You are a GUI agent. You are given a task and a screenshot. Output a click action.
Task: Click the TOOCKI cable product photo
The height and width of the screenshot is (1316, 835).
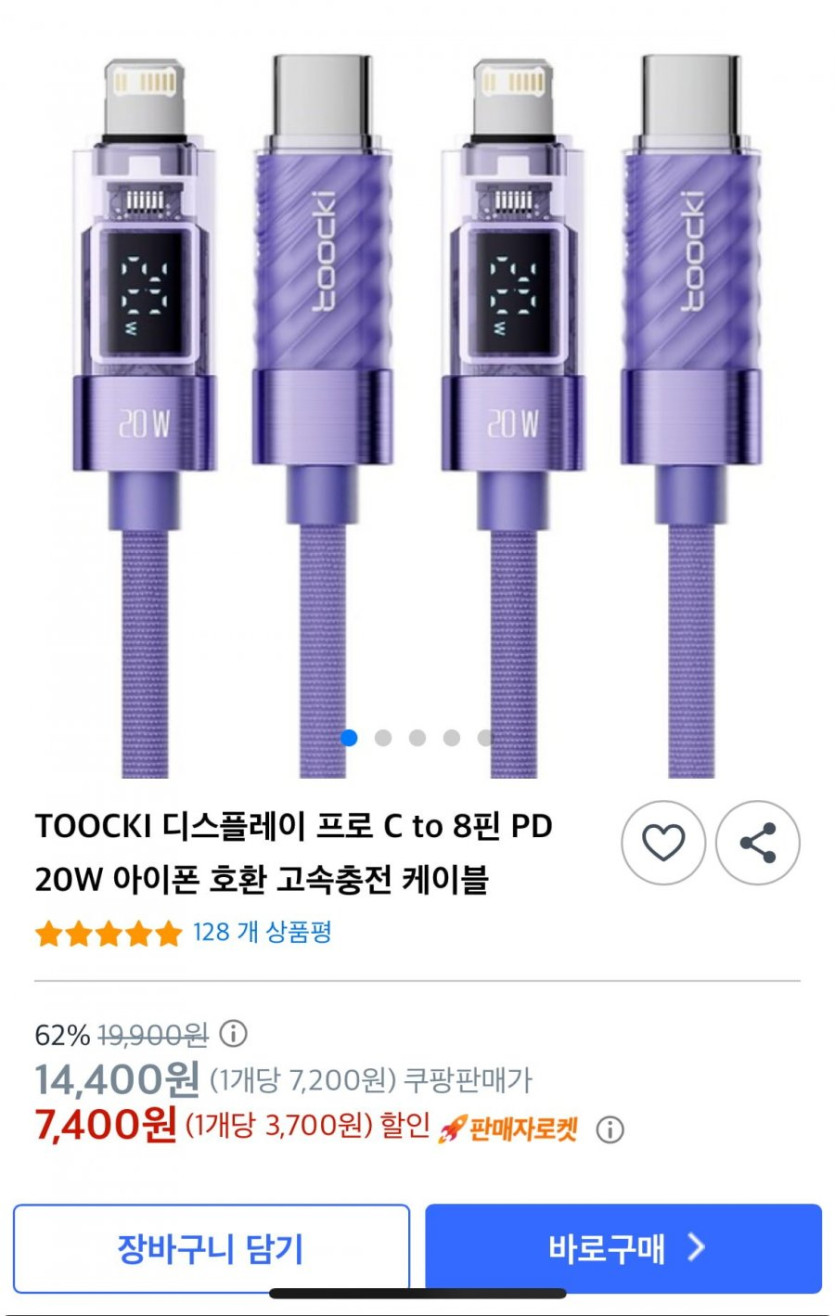(x=417, y=380)
